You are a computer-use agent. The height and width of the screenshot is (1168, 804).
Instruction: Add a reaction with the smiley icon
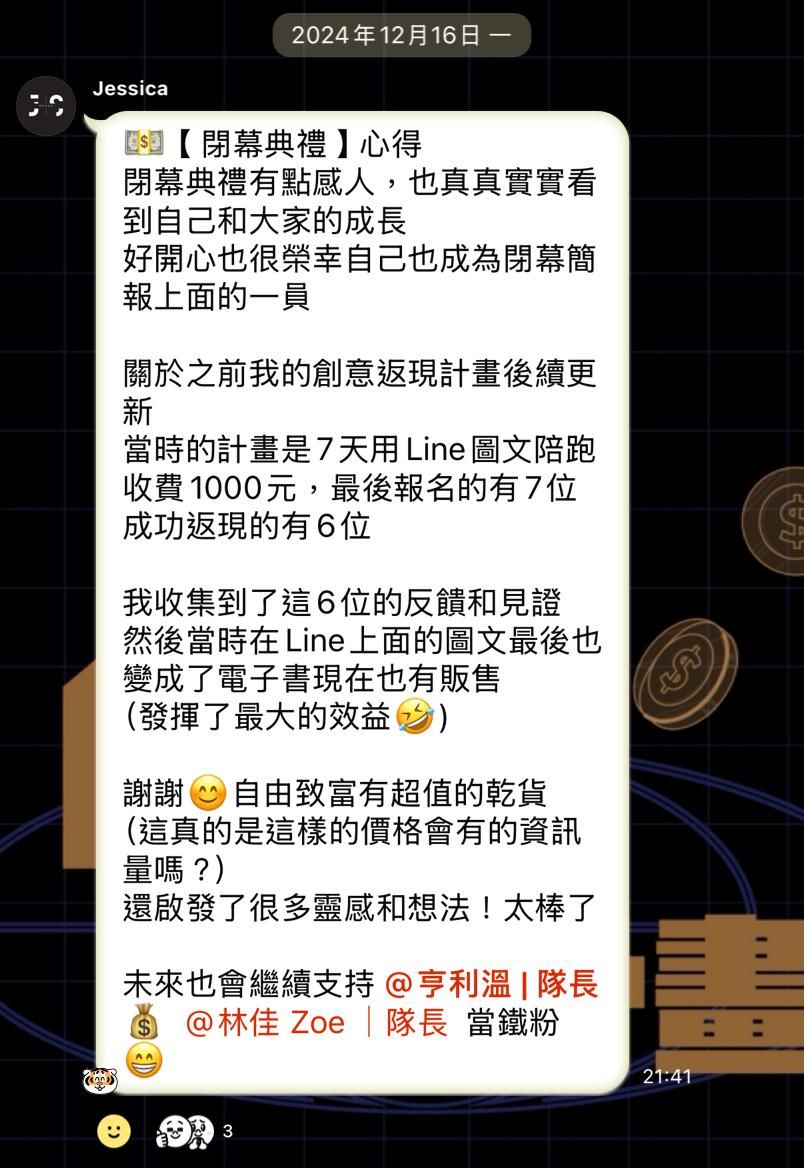pos(114,1131)
